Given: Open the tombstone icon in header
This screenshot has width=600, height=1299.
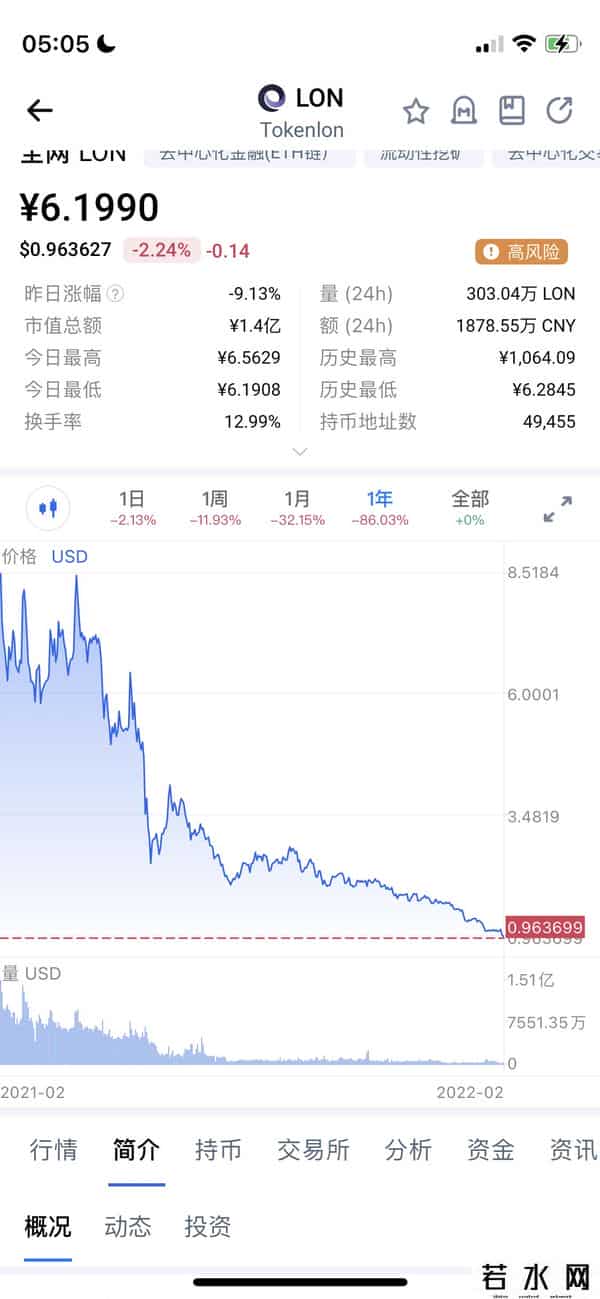Looking at the screenshot, I should coord(464,111).
